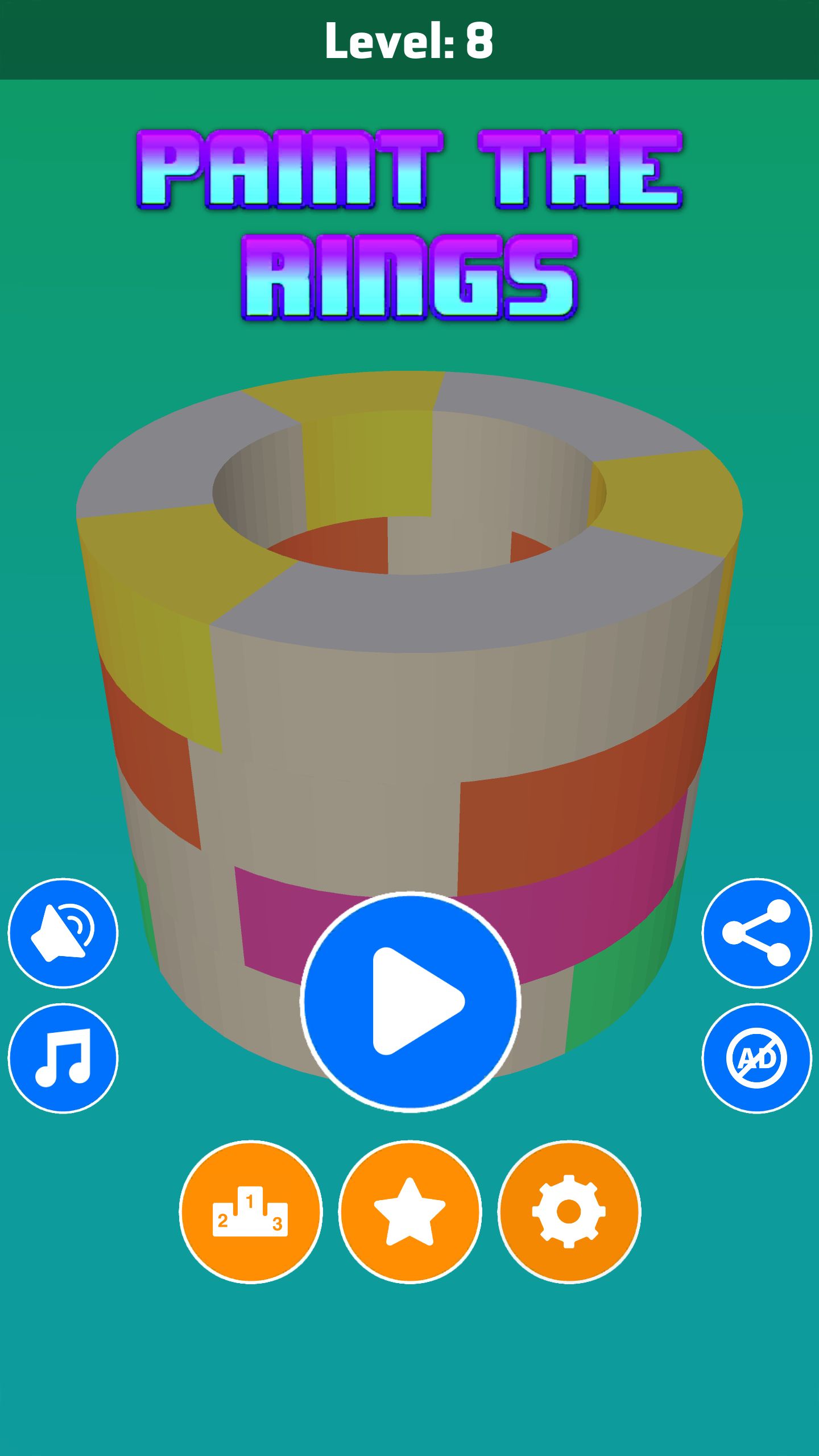Tap the remove ads button

click(756, 1058)
